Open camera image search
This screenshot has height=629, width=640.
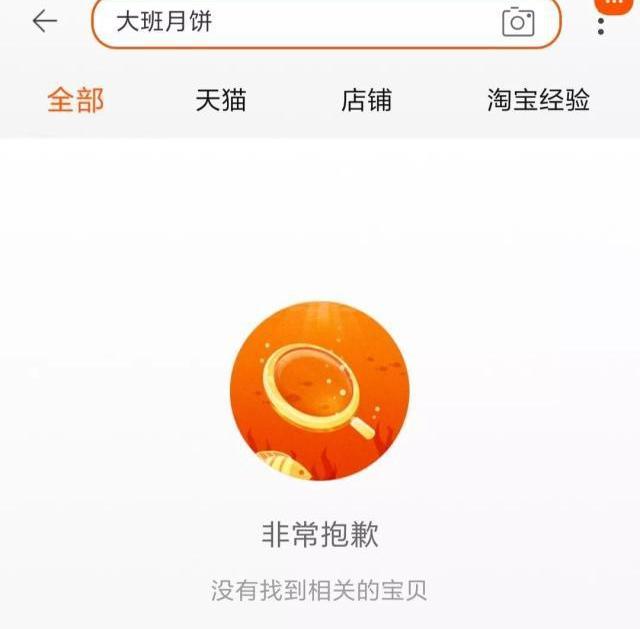pos(518,21)
